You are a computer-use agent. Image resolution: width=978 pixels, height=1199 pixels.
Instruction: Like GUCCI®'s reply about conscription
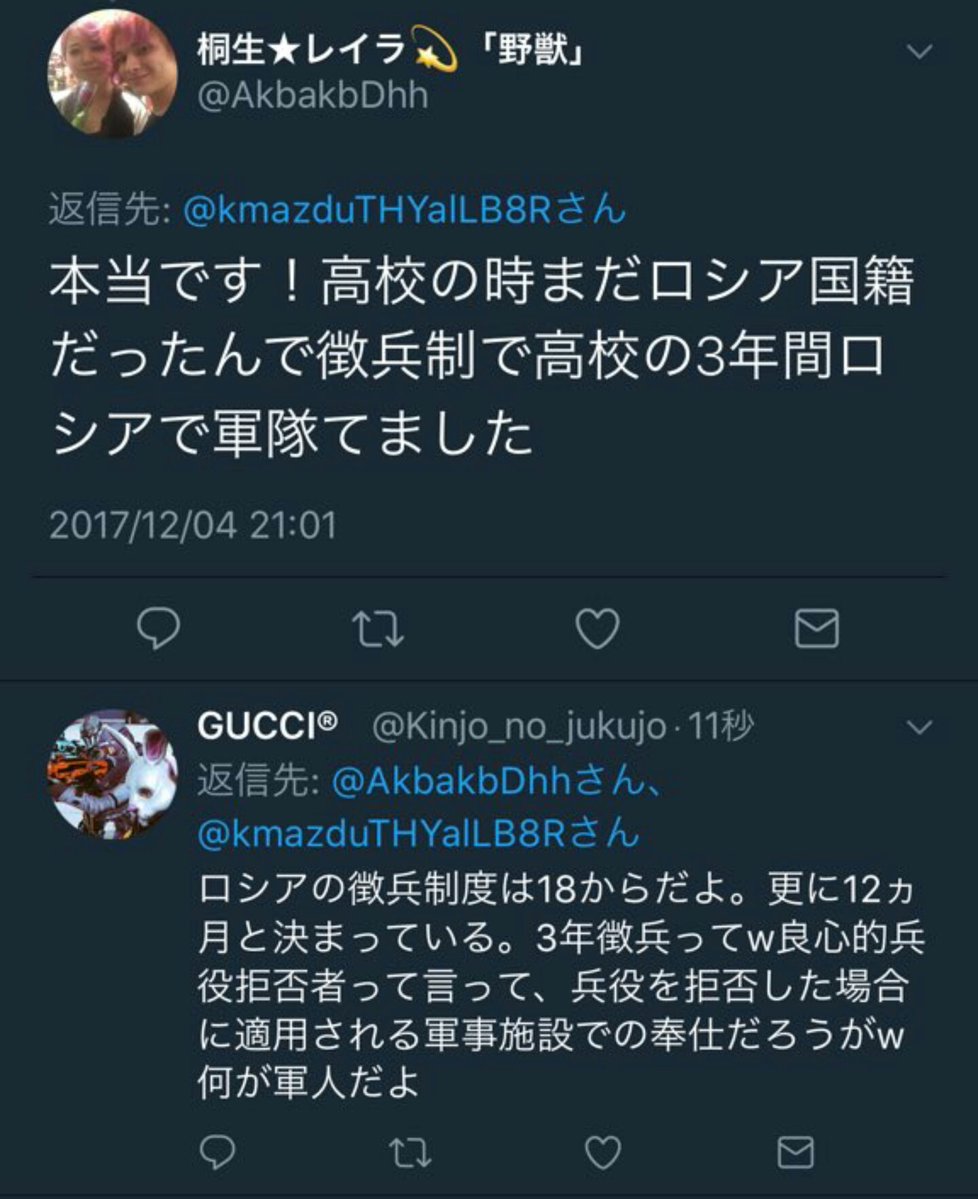click(602, 1153)
